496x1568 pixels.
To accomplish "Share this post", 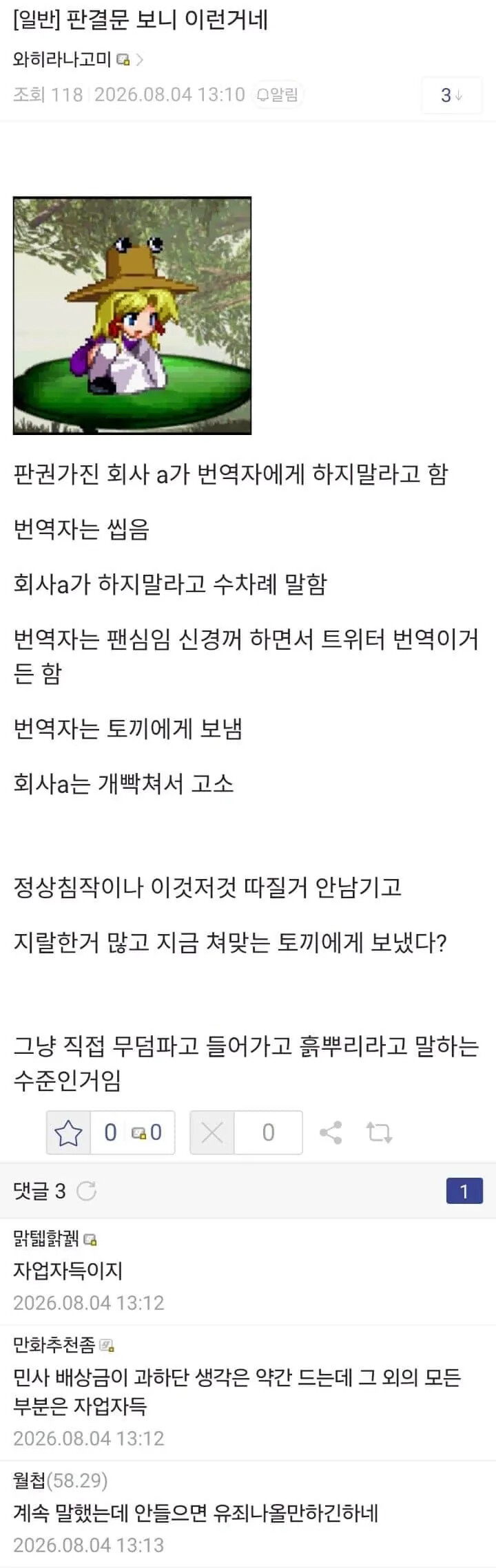I will pyautogui.click(x=331, y=1132).
